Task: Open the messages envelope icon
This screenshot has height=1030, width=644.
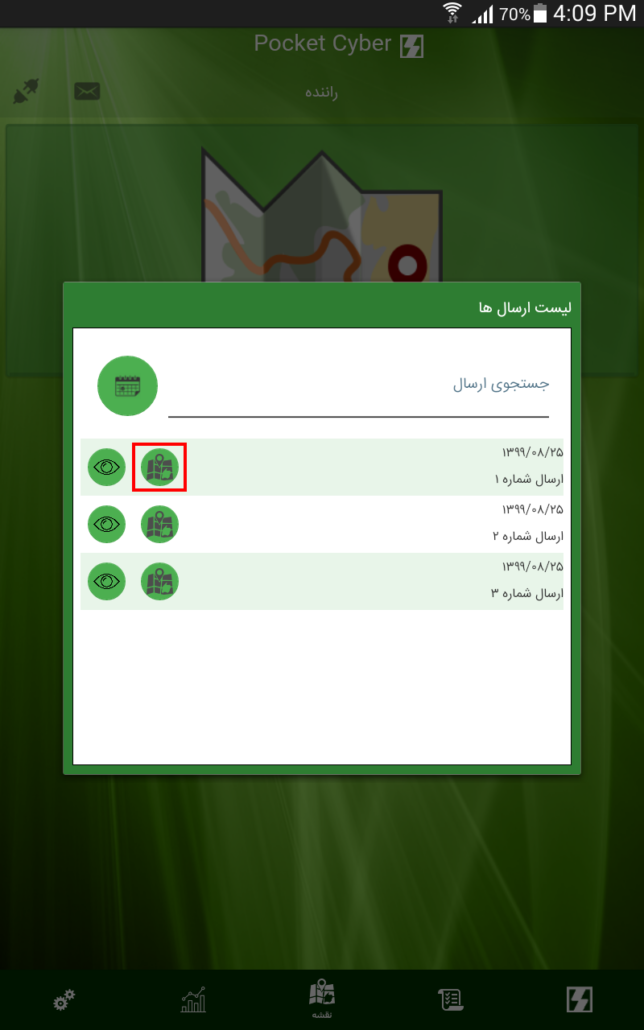Action: click(87, 92)
